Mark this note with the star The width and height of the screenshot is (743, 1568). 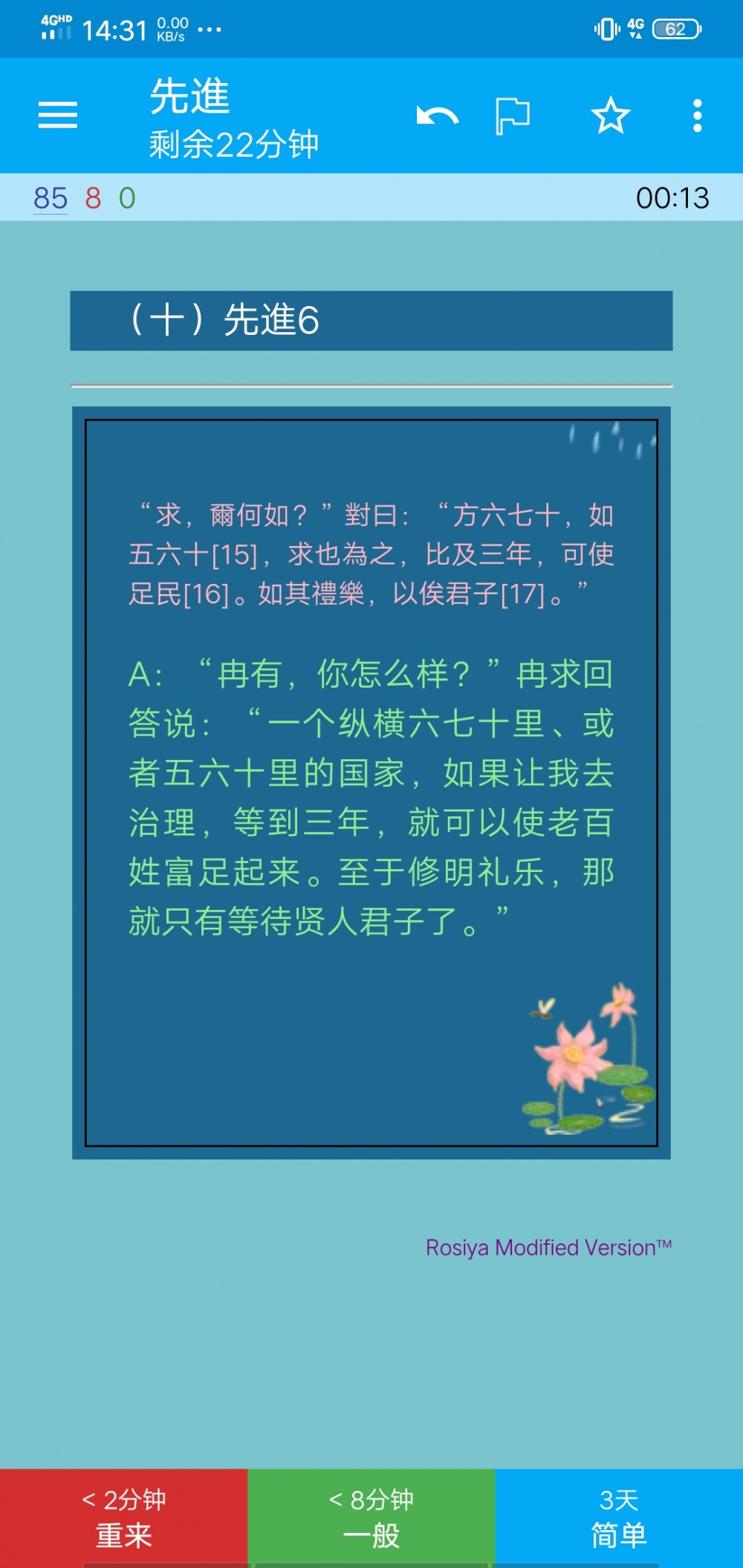pos(611,116)
